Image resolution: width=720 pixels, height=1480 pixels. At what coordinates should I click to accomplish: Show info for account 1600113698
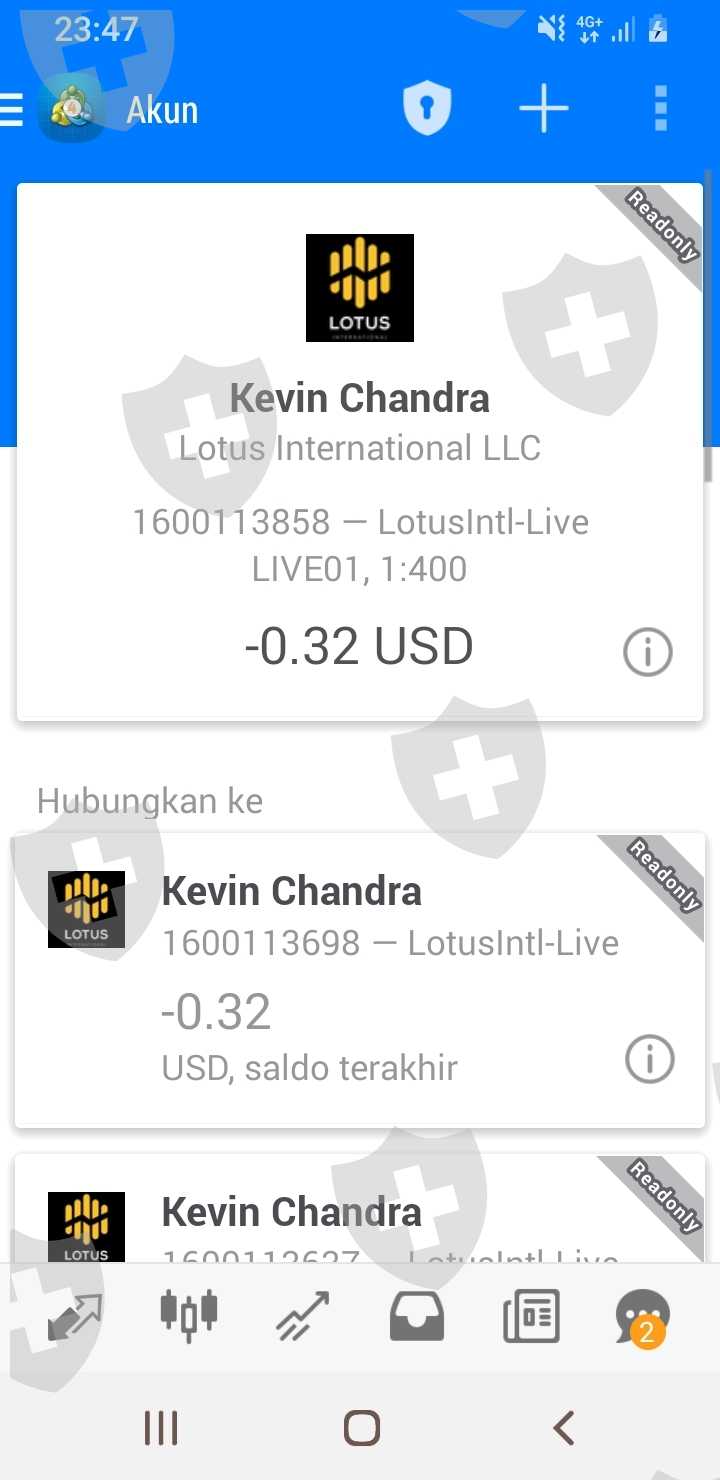point(650,1058)
